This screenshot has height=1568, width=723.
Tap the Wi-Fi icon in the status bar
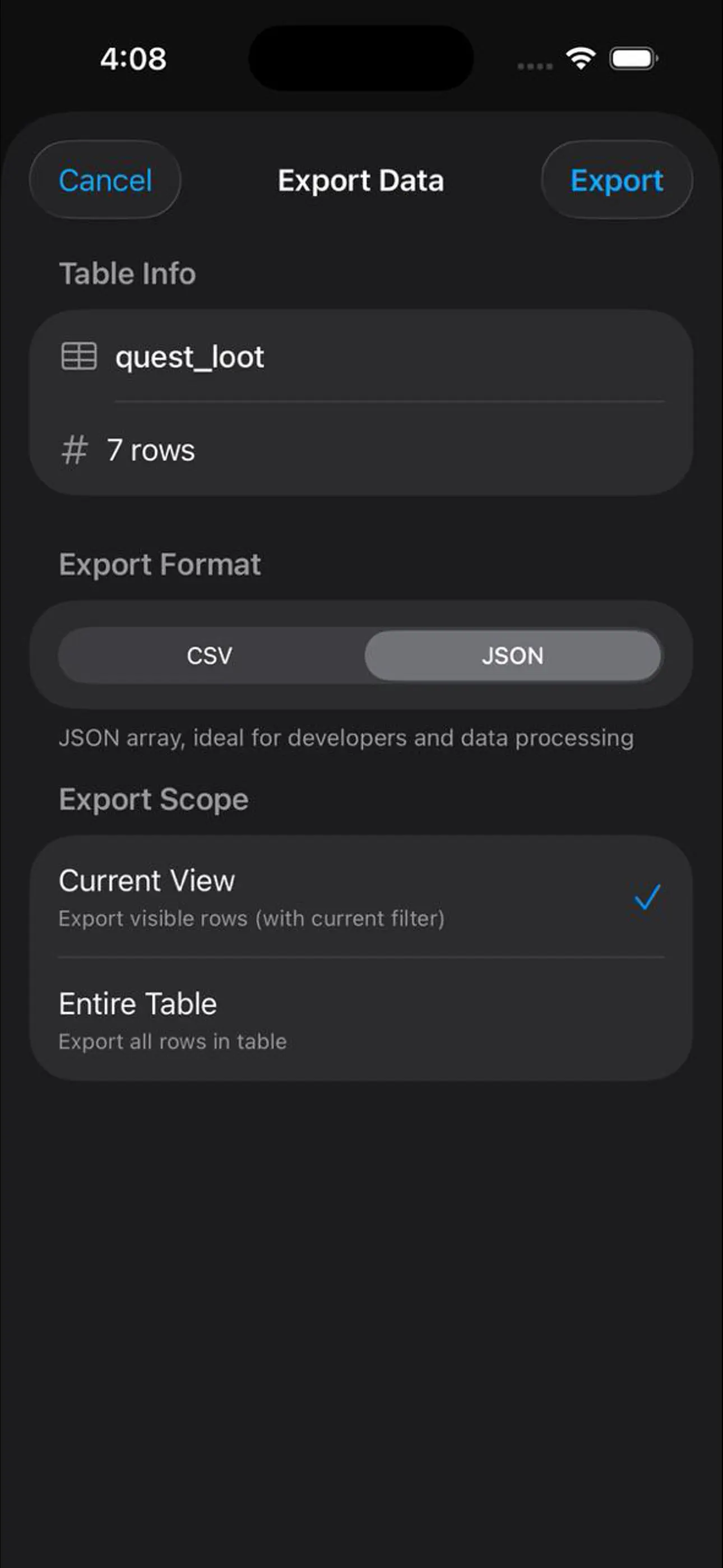[x=580, y=58]
